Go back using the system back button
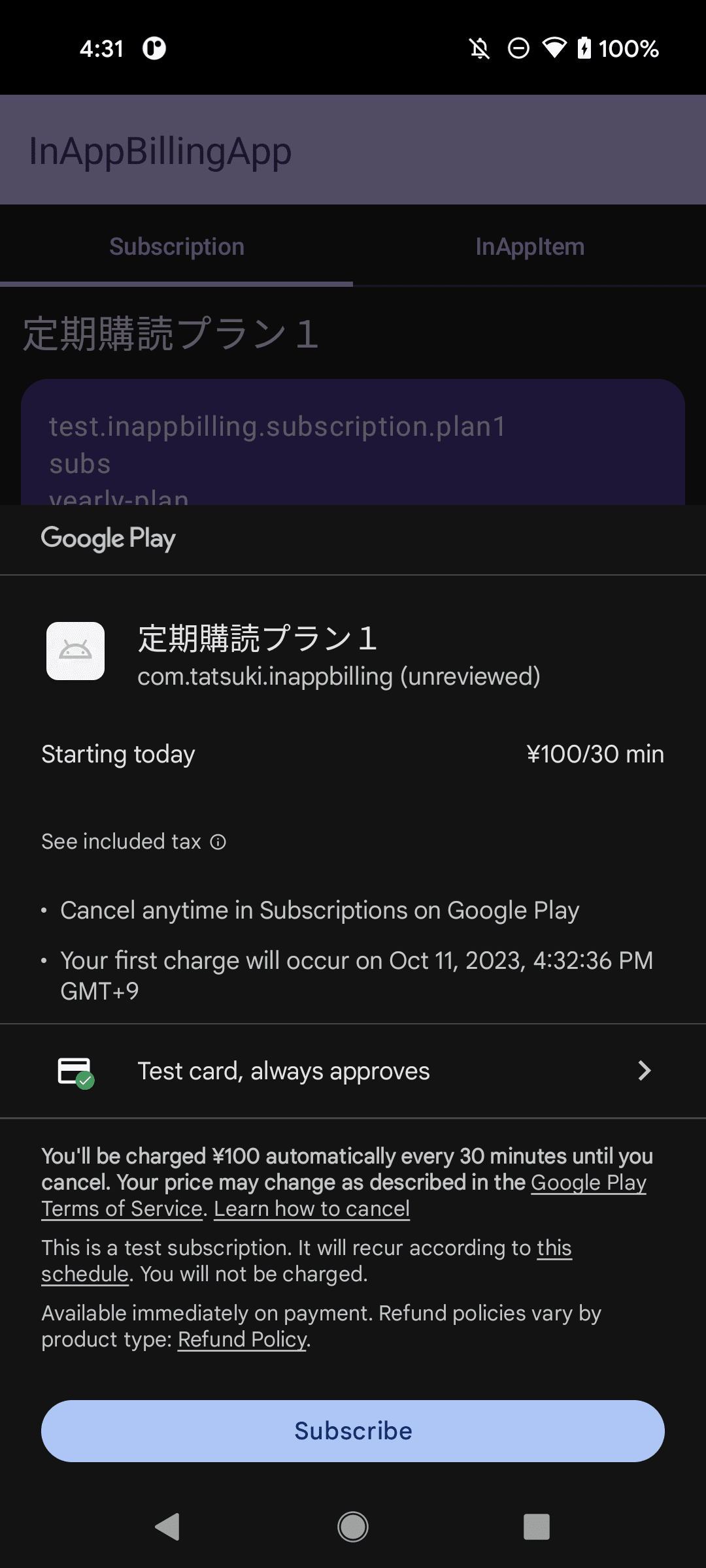 point(168,1527)
